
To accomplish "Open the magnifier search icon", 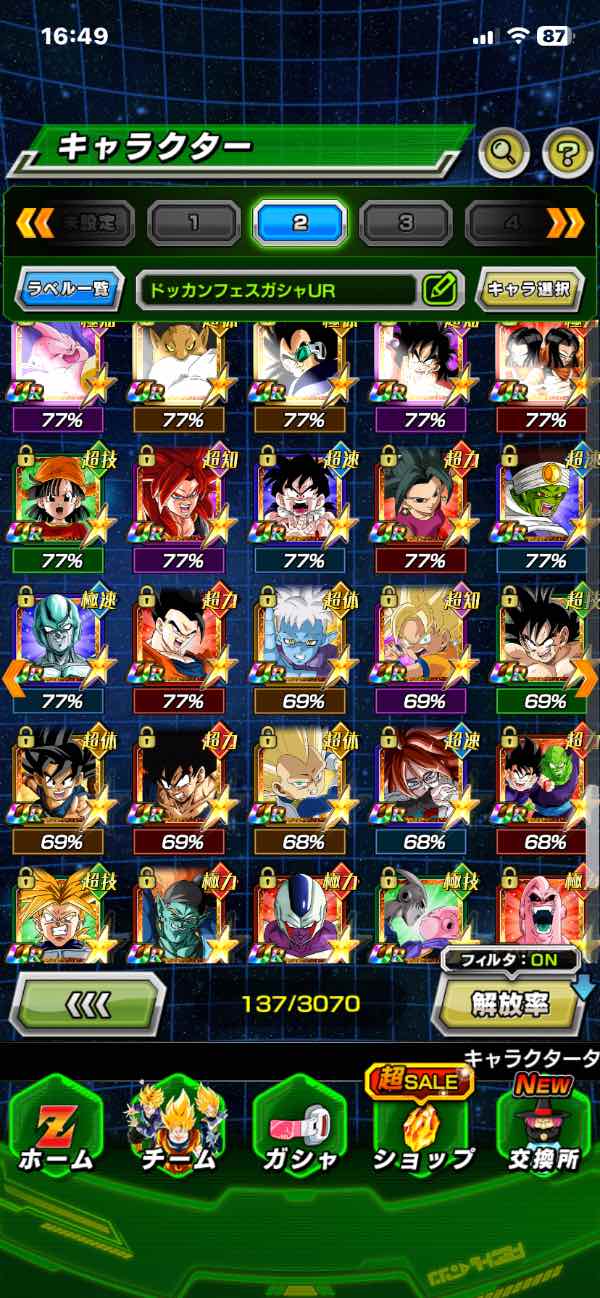I will (x=504, y=153).
